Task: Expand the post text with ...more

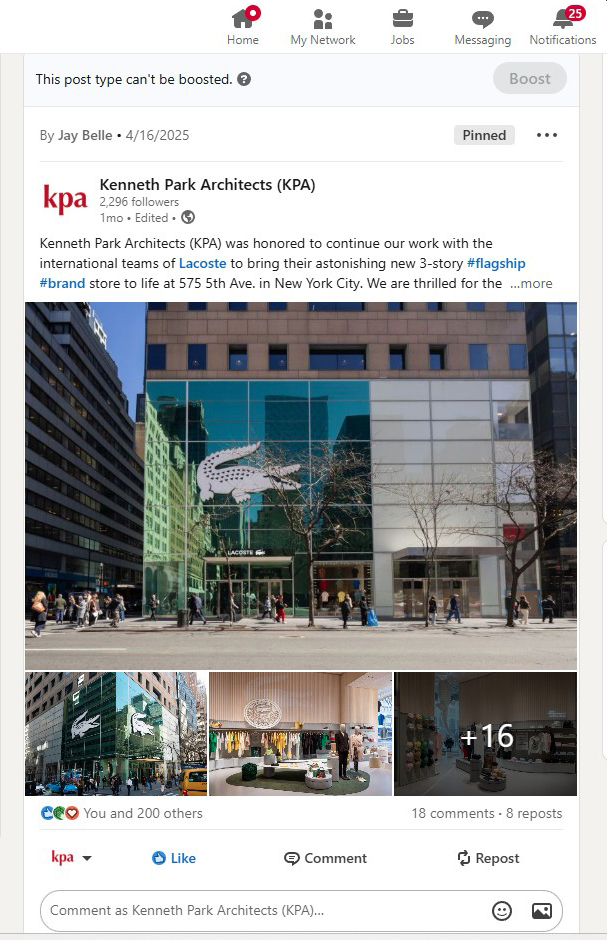Action: [x=531, y=283]
